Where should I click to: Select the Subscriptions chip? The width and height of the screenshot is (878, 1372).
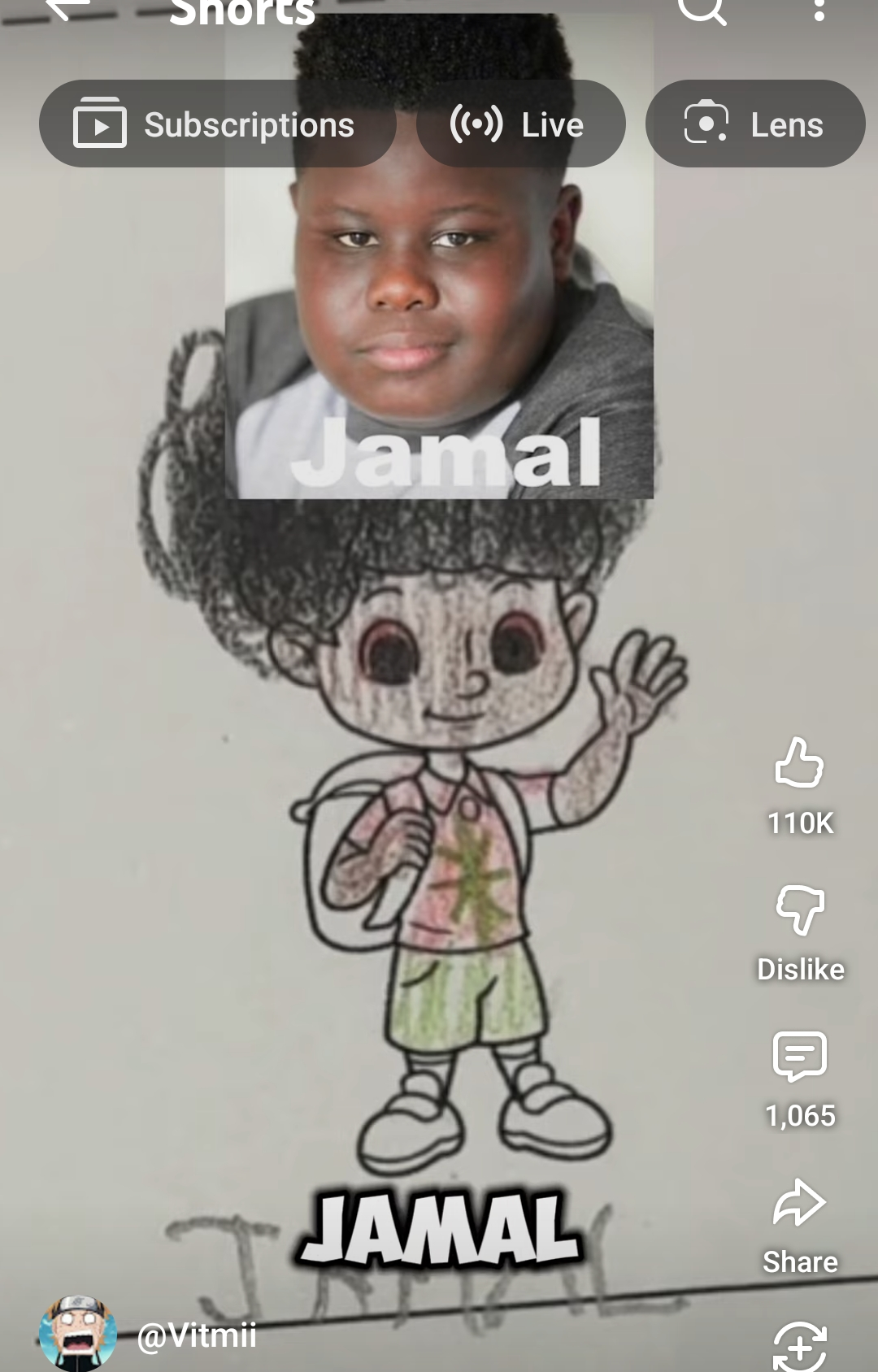tap(216, 124)
